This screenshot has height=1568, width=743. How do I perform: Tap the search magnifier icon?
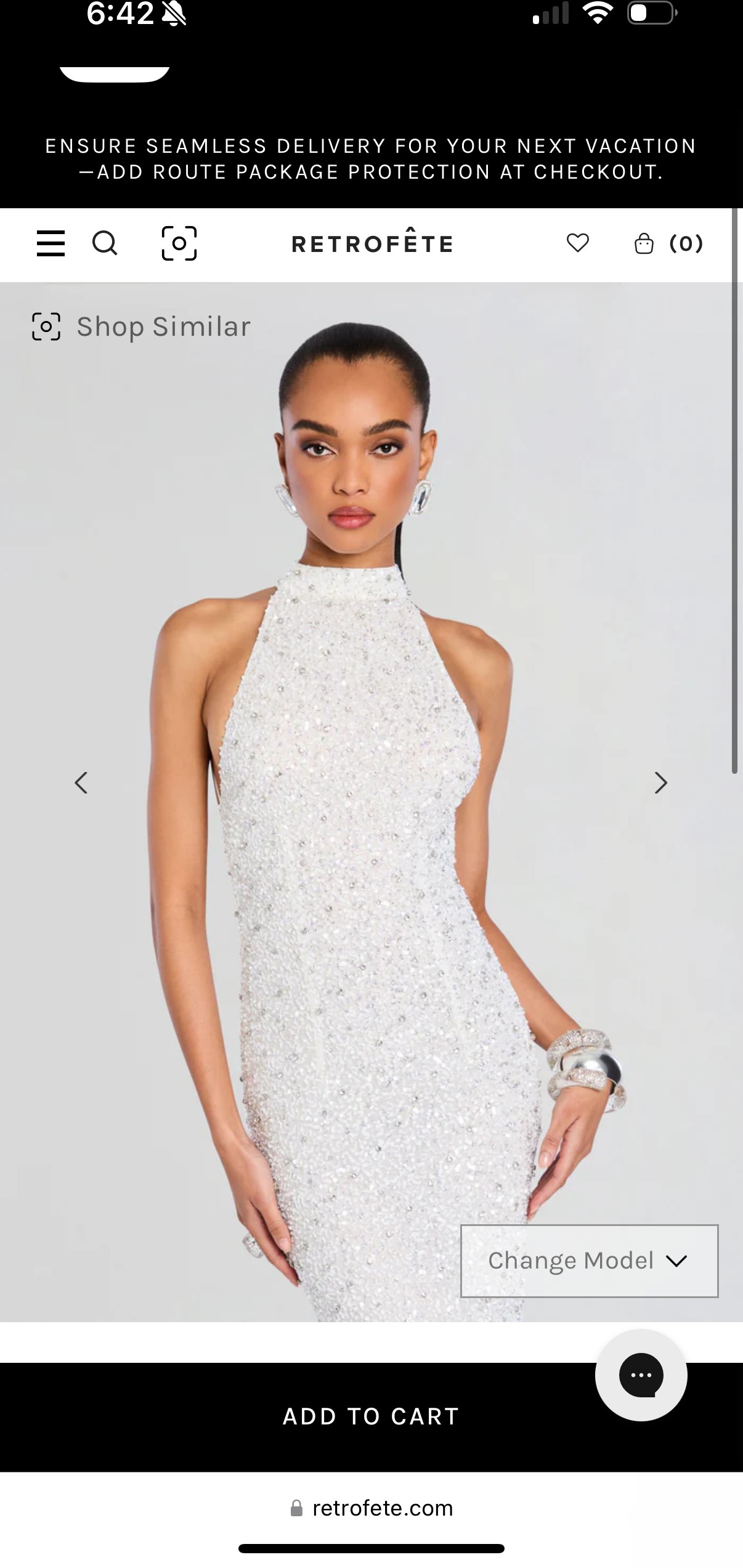point(105,243)
